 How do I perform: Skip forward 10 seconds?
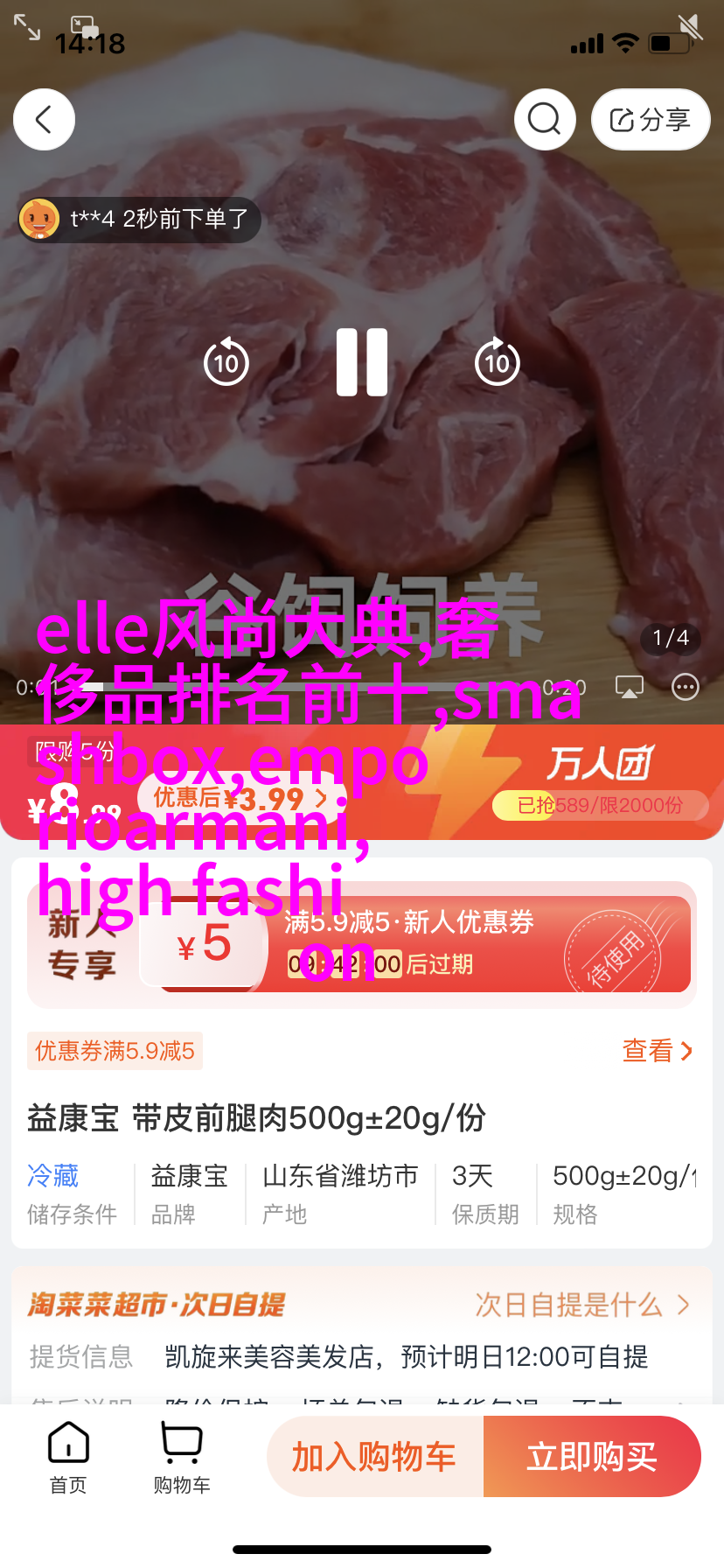point(497,362)
